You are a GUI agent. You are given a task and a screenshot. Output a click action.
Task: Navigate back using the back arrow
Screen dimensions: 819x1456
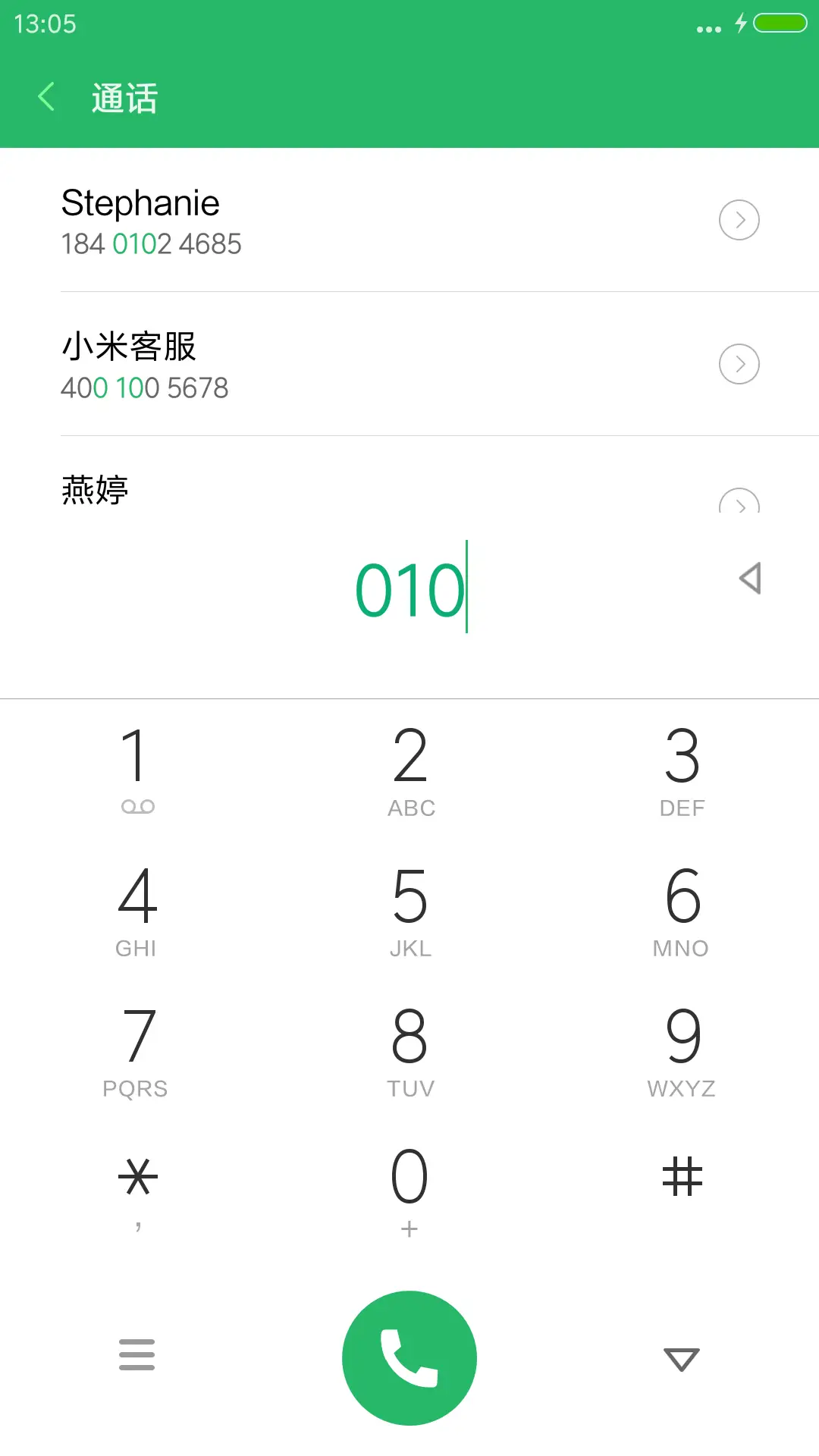click(47, 97)
